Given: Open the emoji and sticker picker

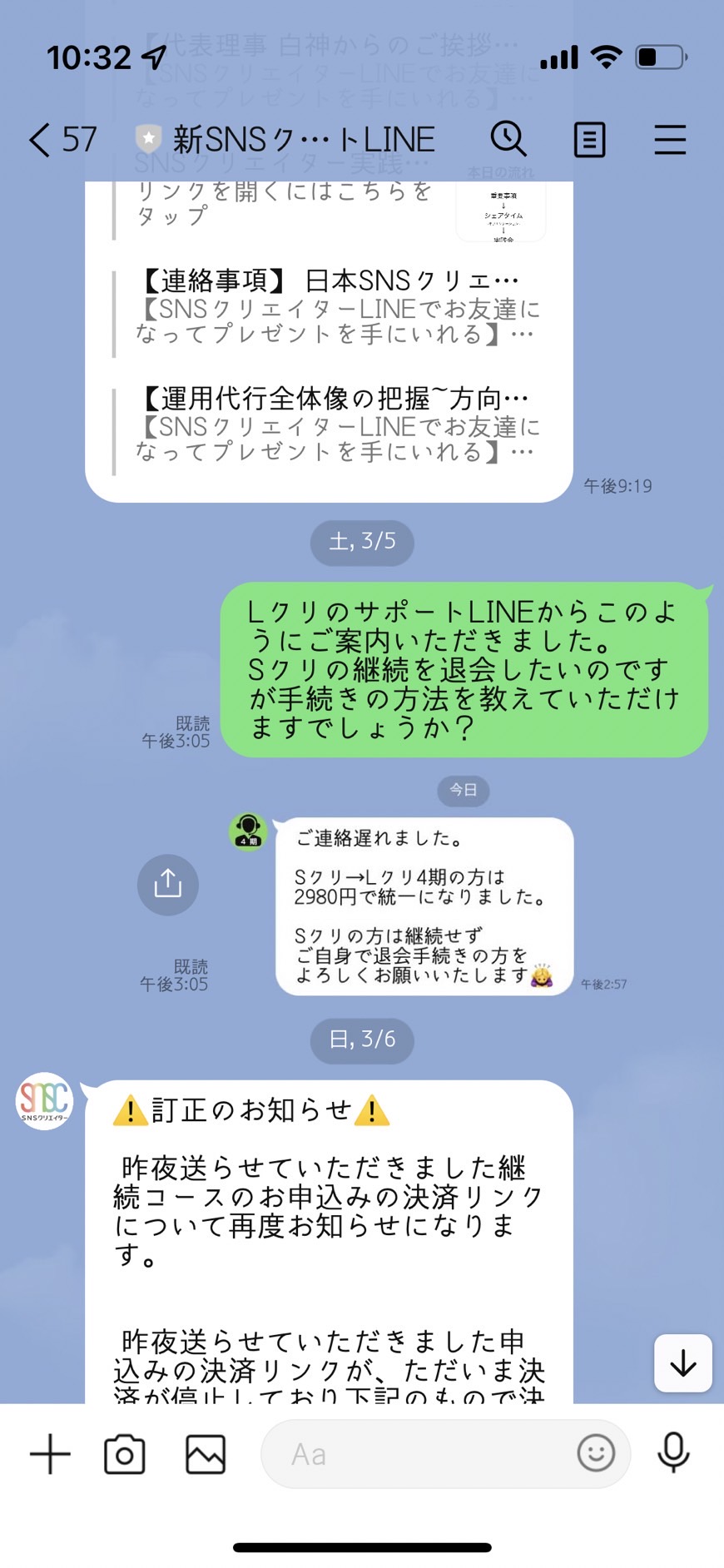Looking at the screenshot, I should (596, 1453).
